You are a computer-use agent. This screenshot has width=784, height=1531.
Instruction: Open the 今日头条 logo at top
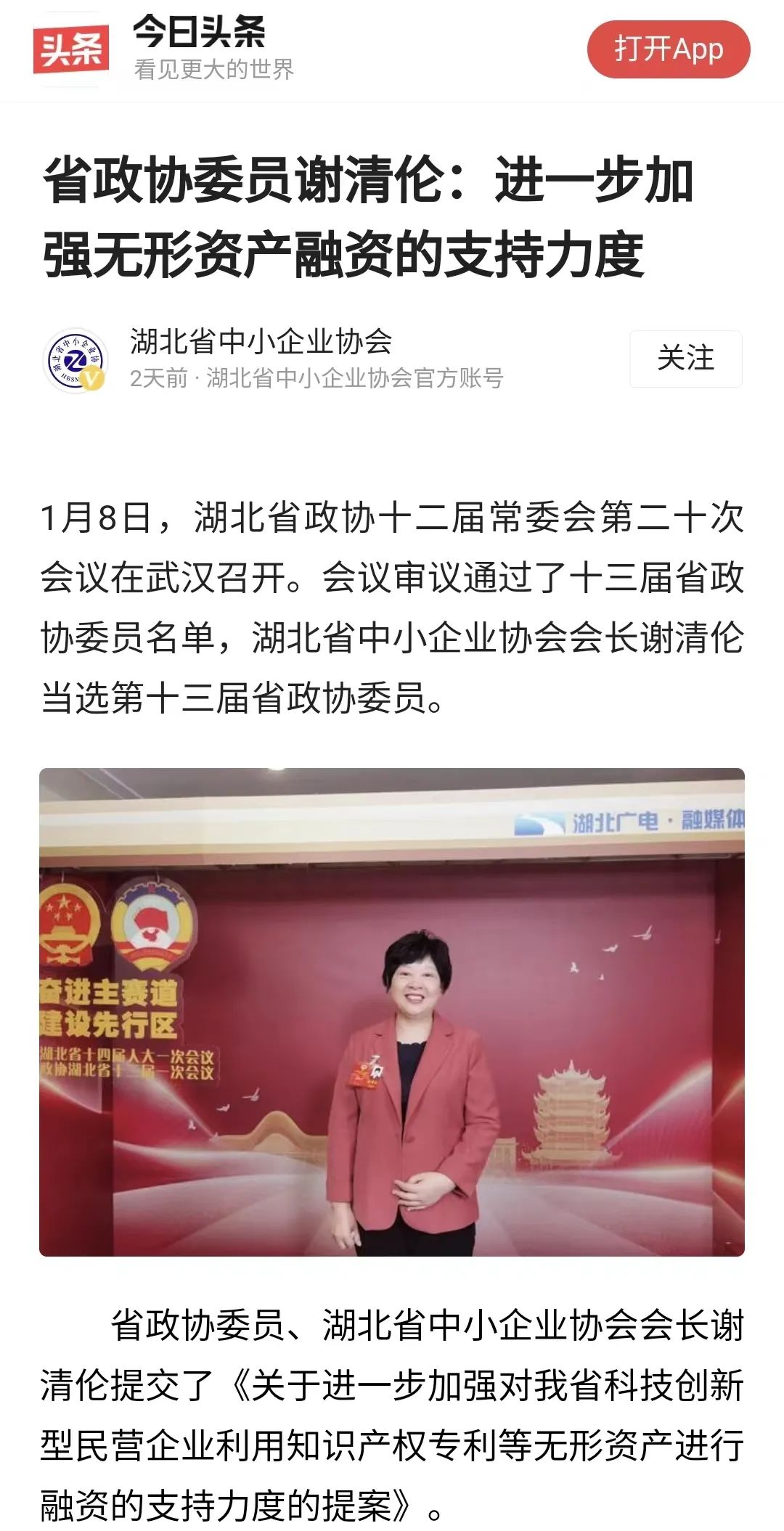(71, 49)
